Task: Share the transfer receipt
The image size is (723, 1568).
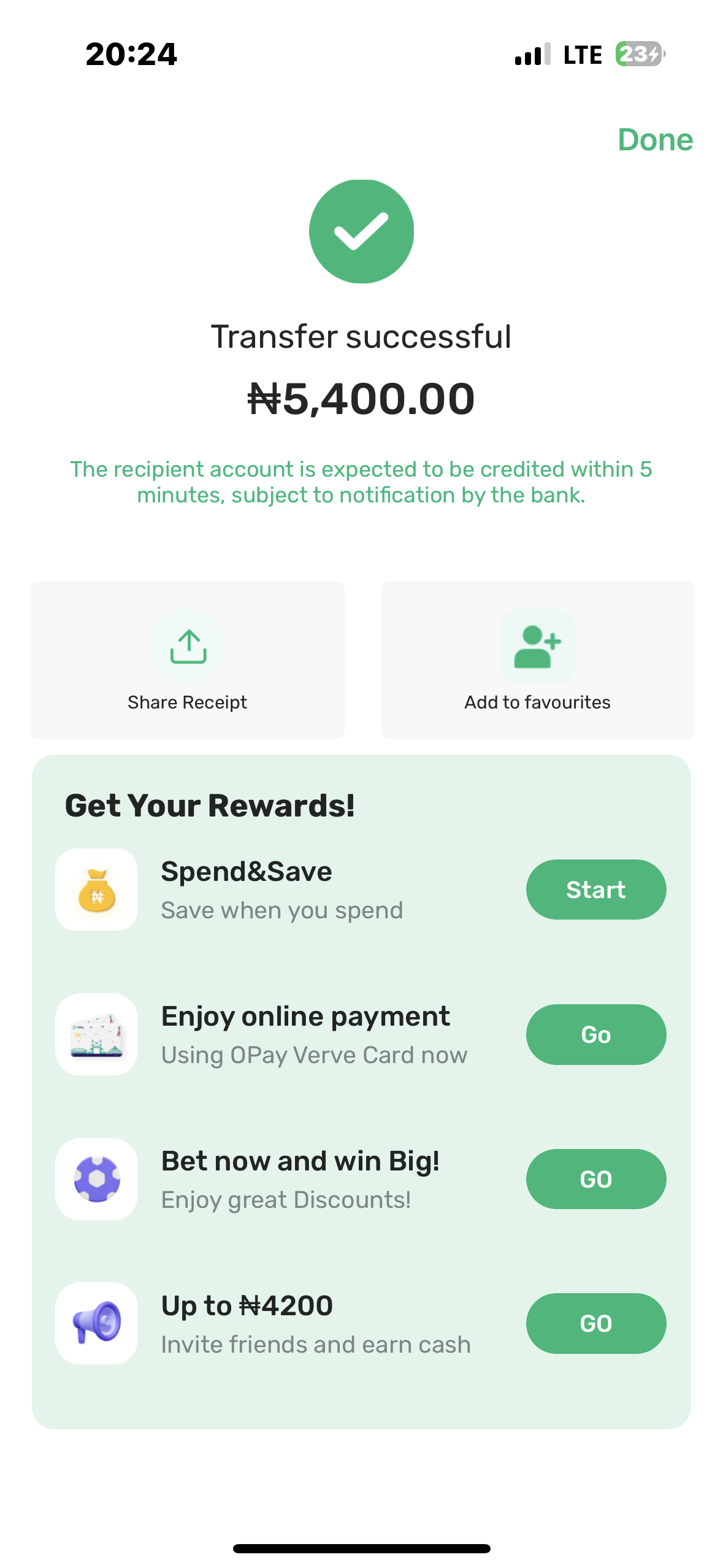Action: click(x=188, y=659)
